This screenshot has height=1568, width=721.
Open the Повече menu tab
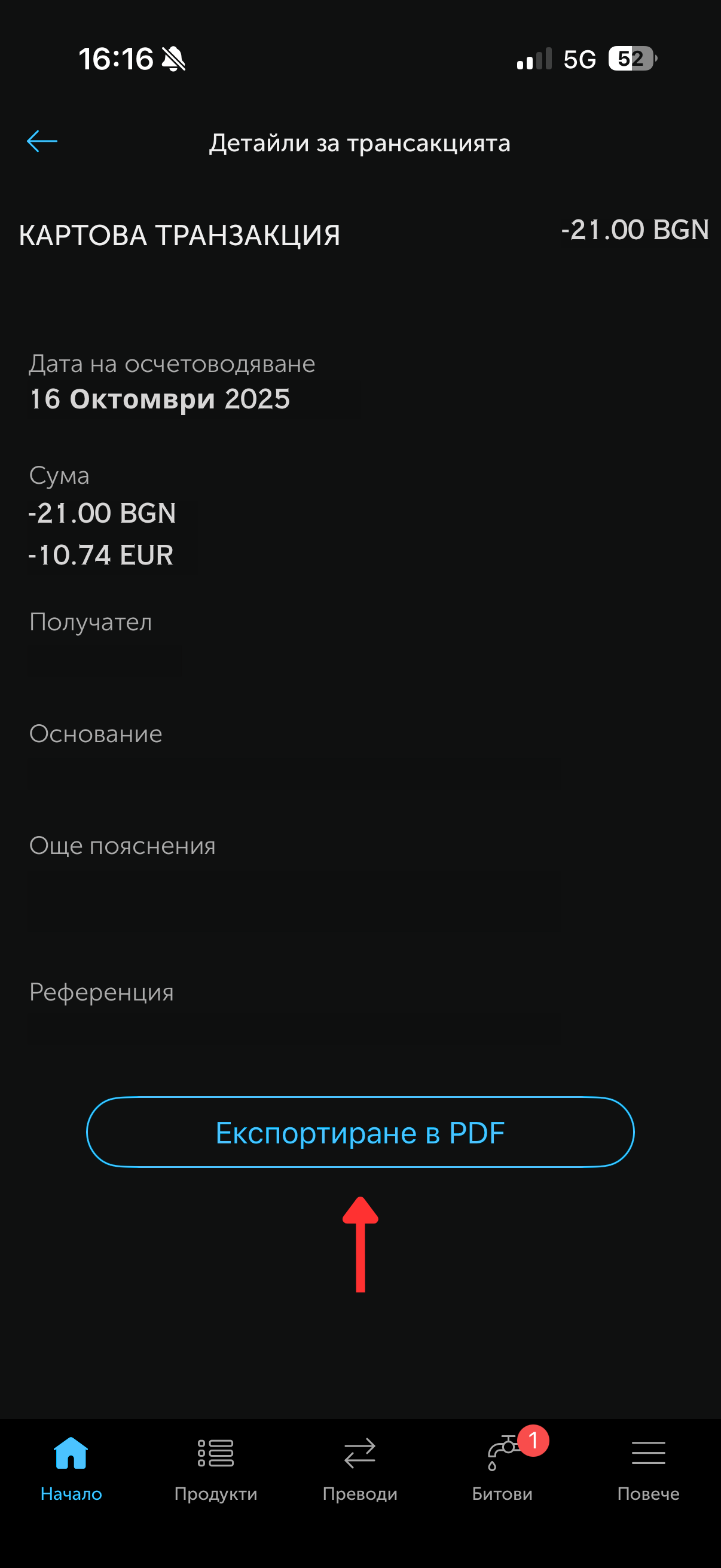coord(648,1467)
